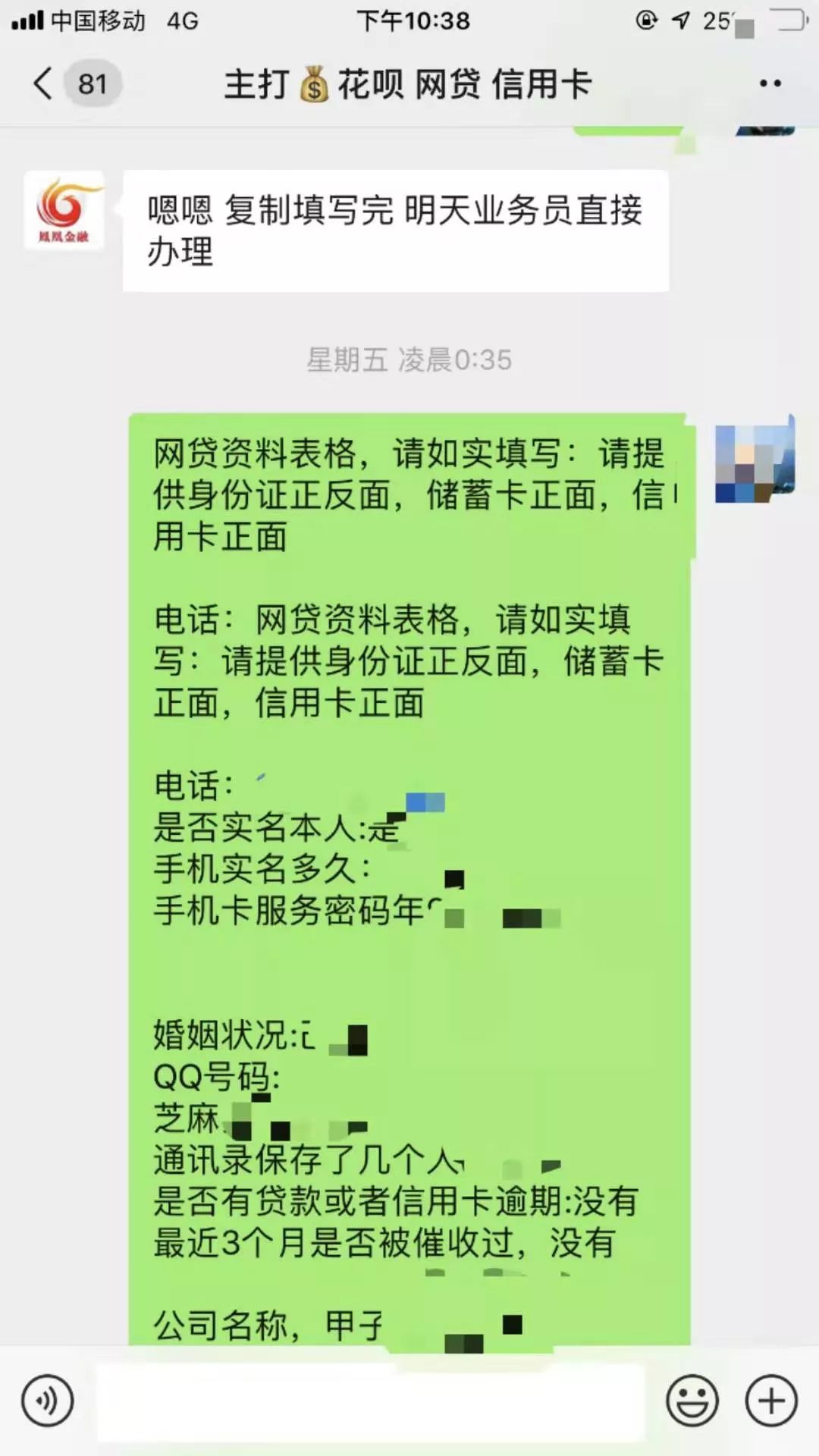The height and width of the screenshot is (1456, 819).
Task: Go back using the left chevron arrow
Action: (x=42, y=83)
